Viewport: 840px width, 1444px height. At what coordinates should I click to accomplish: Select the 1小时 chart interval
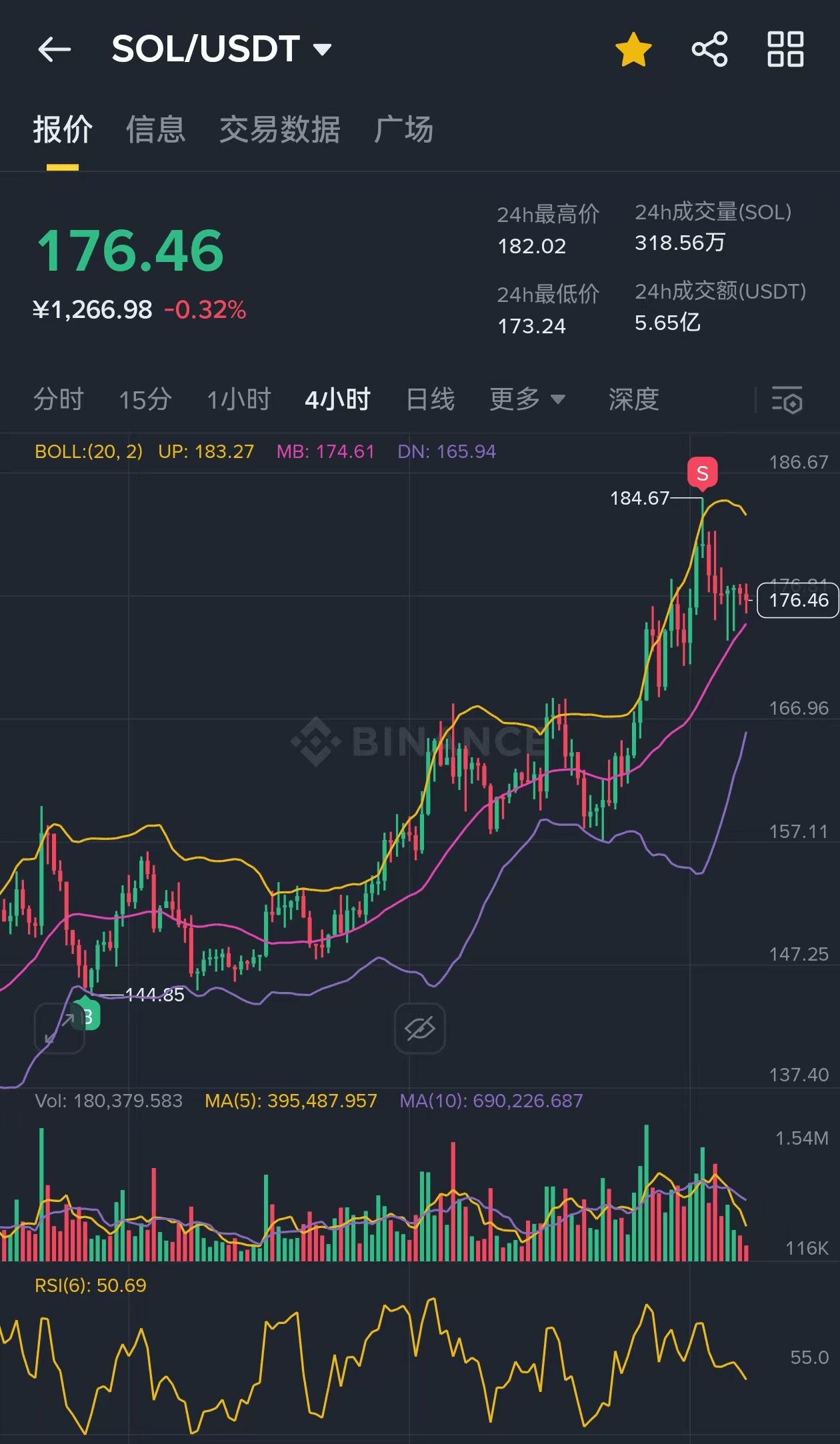click(x=239, y=399)
